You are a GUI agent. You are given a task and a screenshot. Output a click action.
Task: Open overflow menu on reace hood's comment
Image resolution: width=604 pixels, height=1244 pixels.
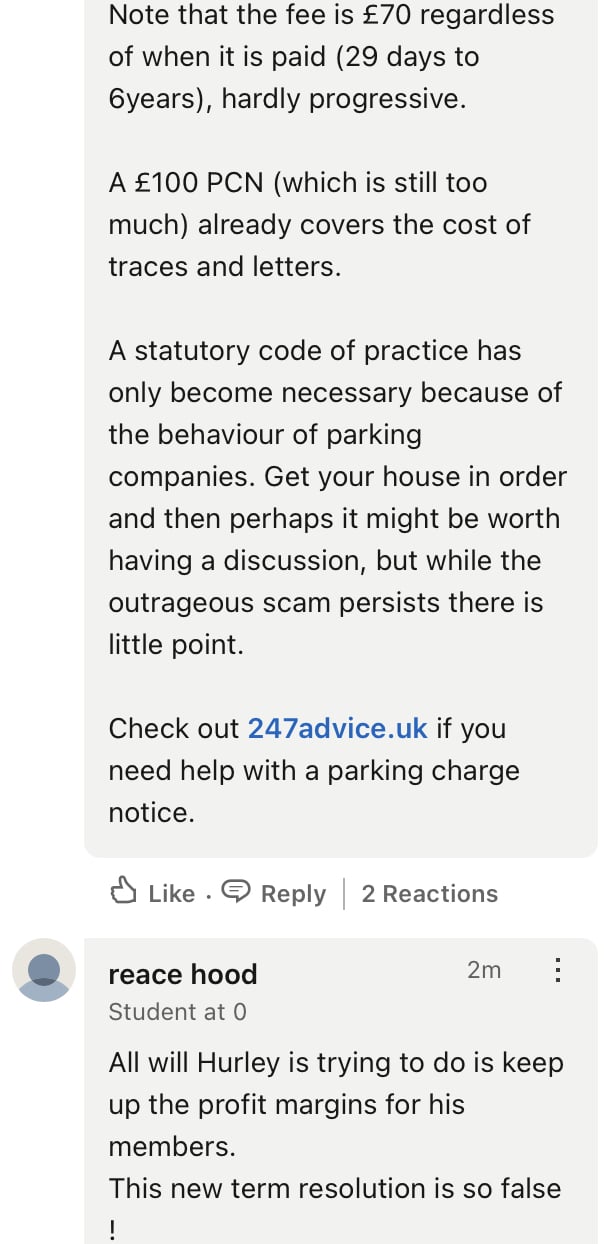tap(558, 970)
